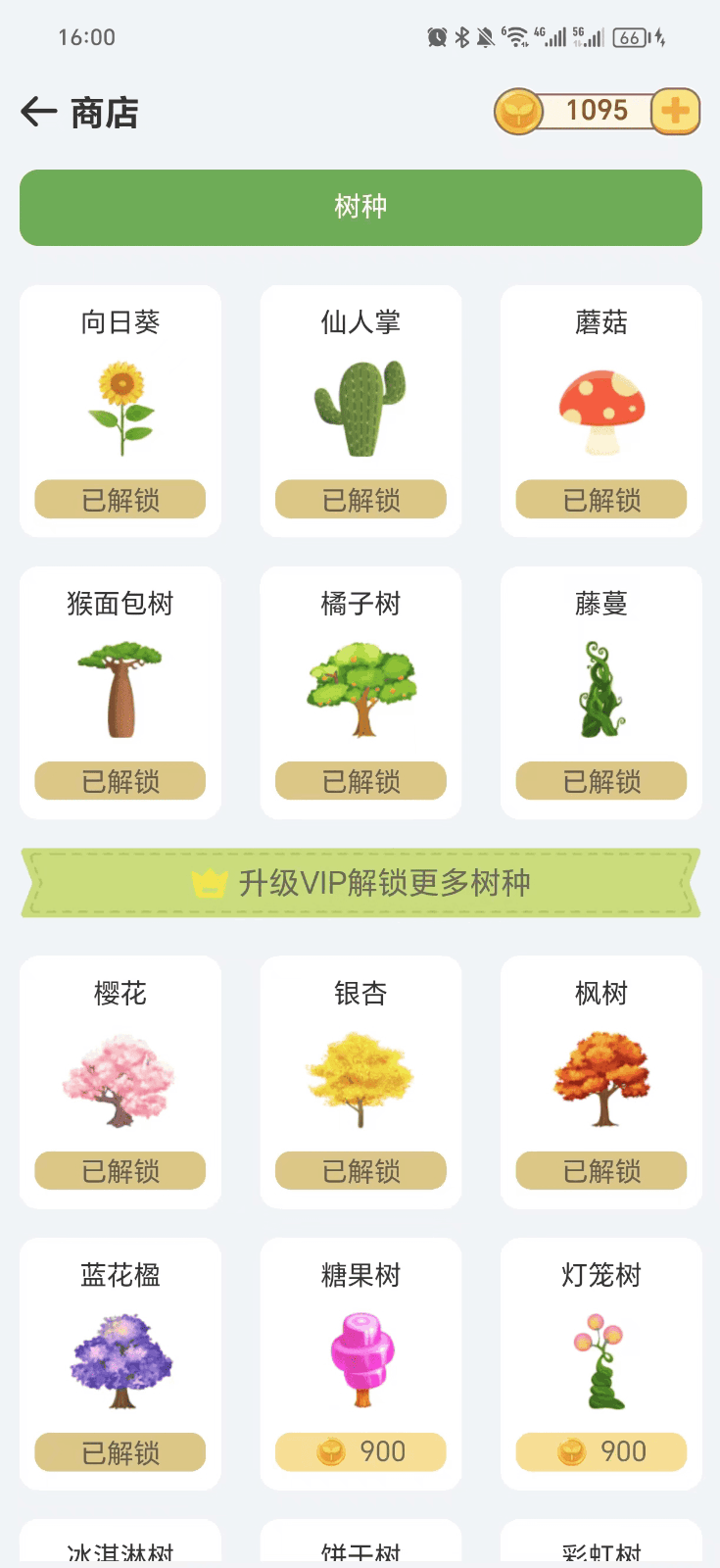Switch to the 树种 tab
Screen dimensions: 720x1568
(x=360, y=207)
